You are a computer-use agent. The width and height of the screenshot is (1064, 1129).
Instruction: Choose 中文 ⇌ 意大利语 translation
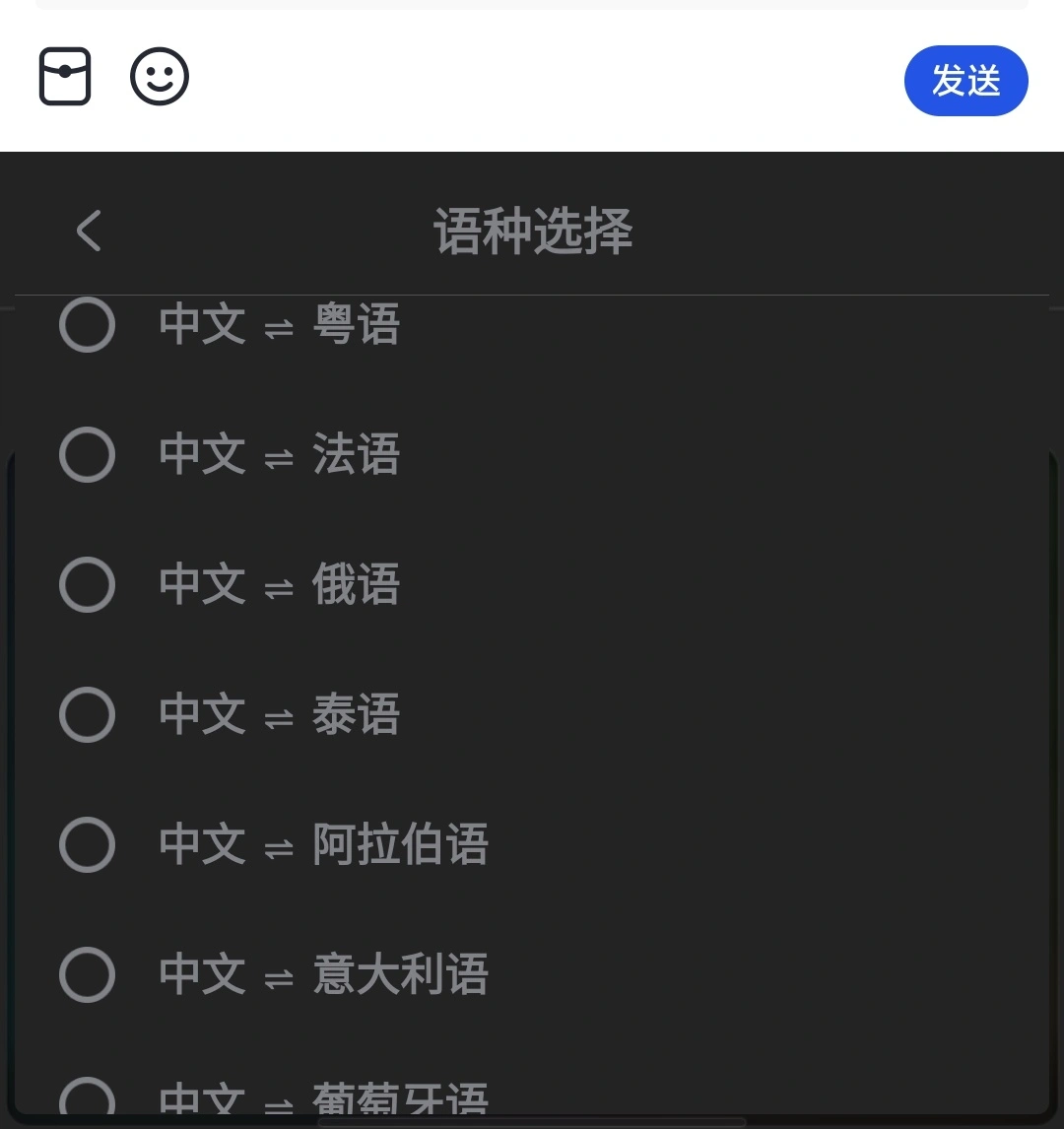pyautogui.click(x=87, y=975)
